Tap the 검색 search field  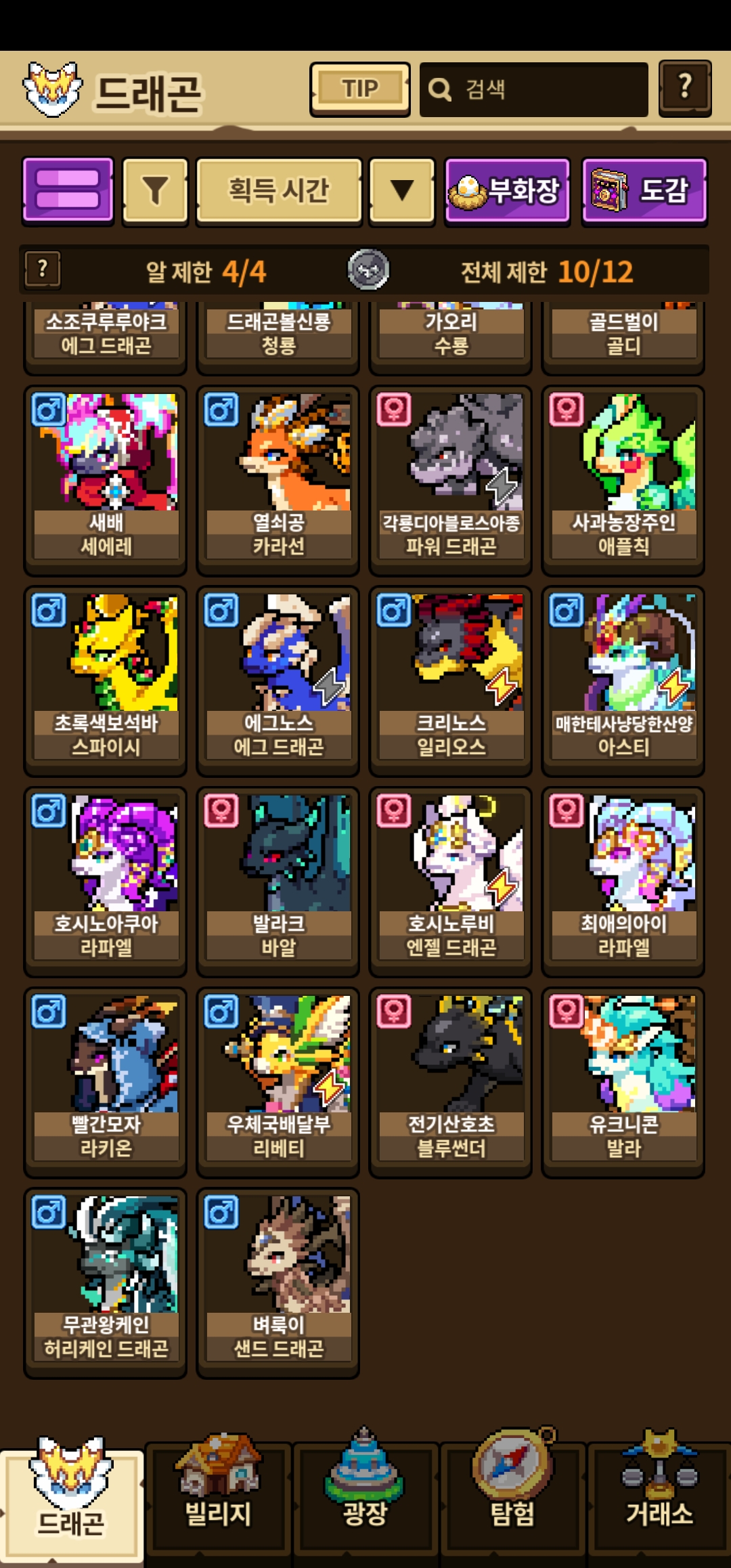click(533, 89)
